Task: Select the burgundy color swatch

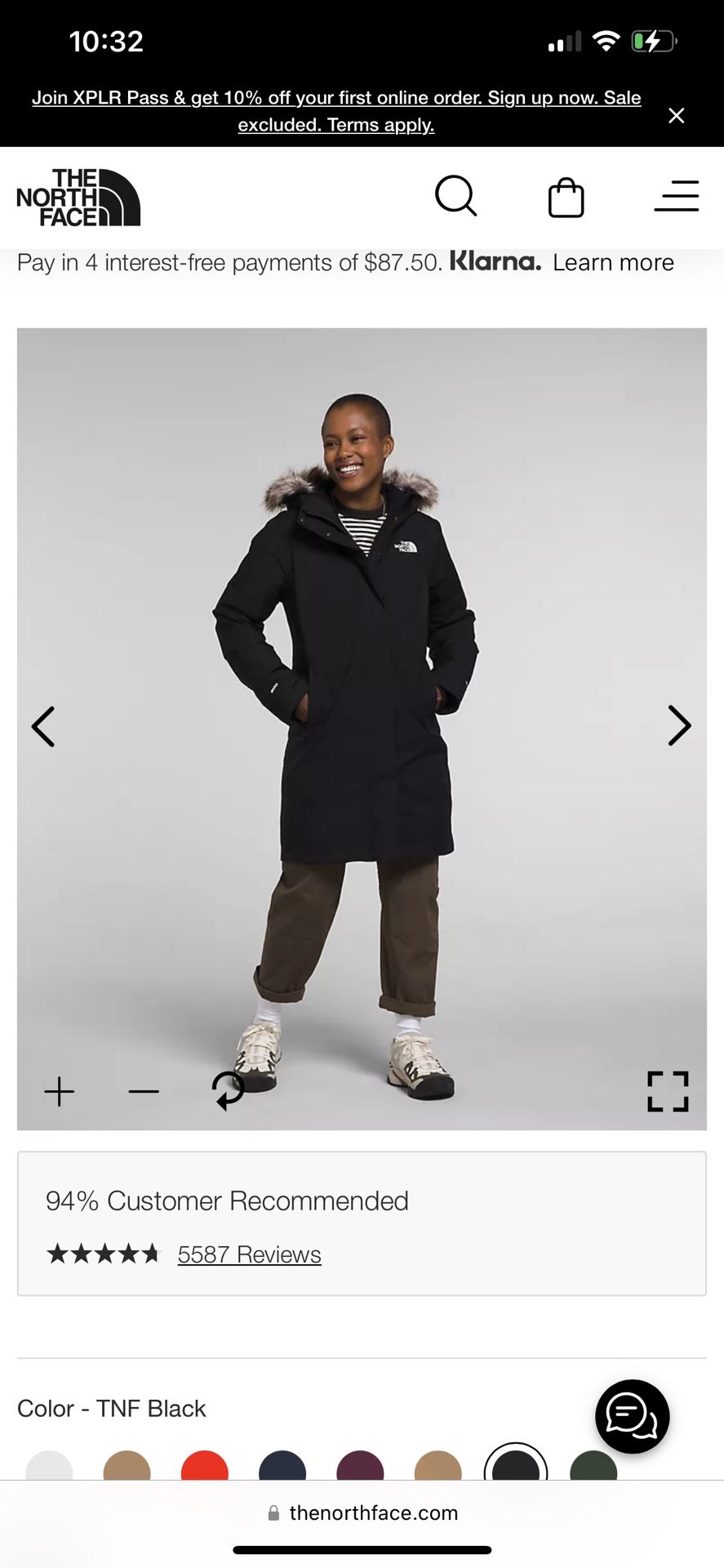Action: pyautogui.click(x=360, y=1468)
